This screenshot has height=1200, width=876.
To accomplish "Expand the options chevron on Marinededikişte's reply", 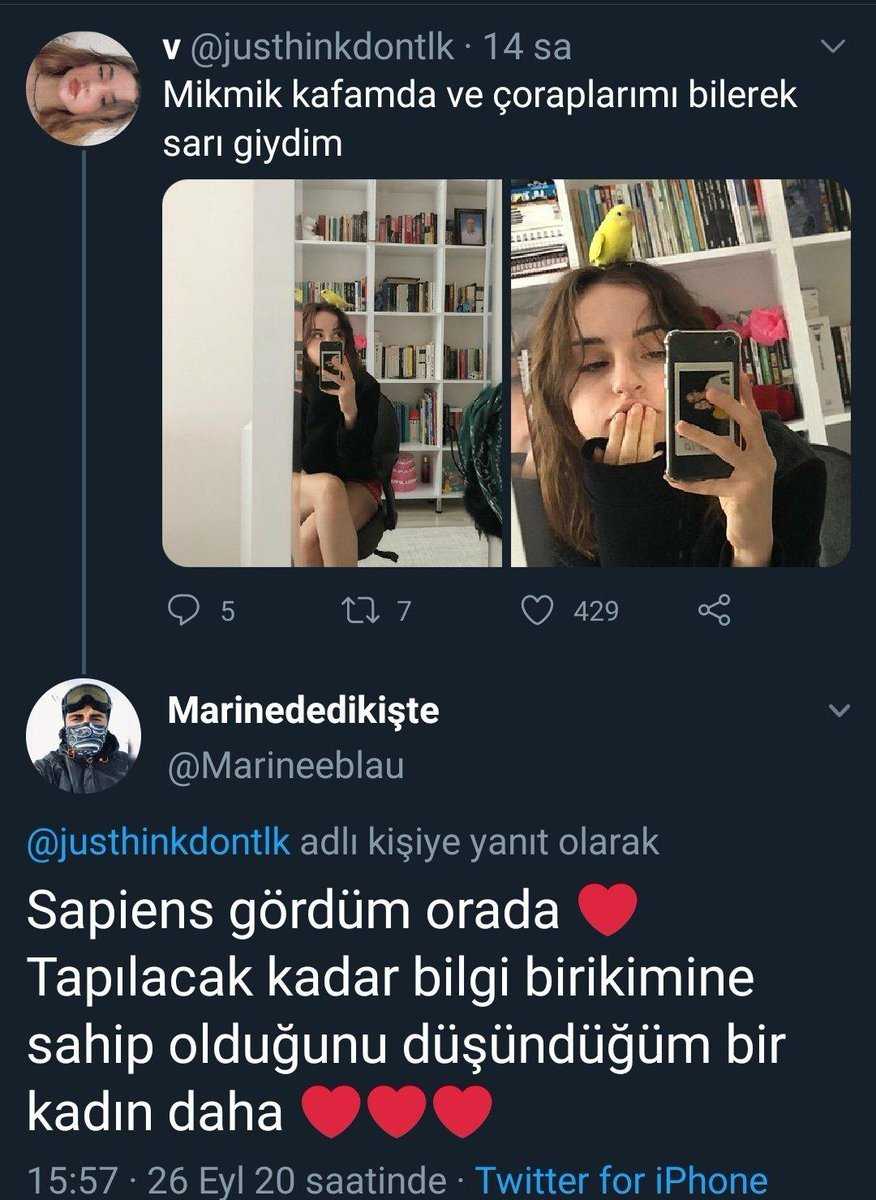I will coord(840,711).
